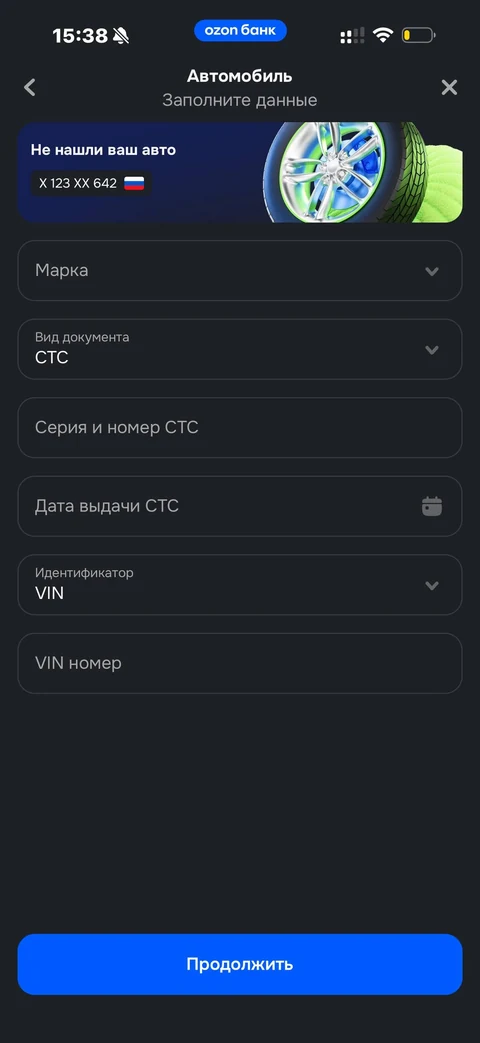
Task: Tap the VIN номер input field
Action: pos(239,663)
